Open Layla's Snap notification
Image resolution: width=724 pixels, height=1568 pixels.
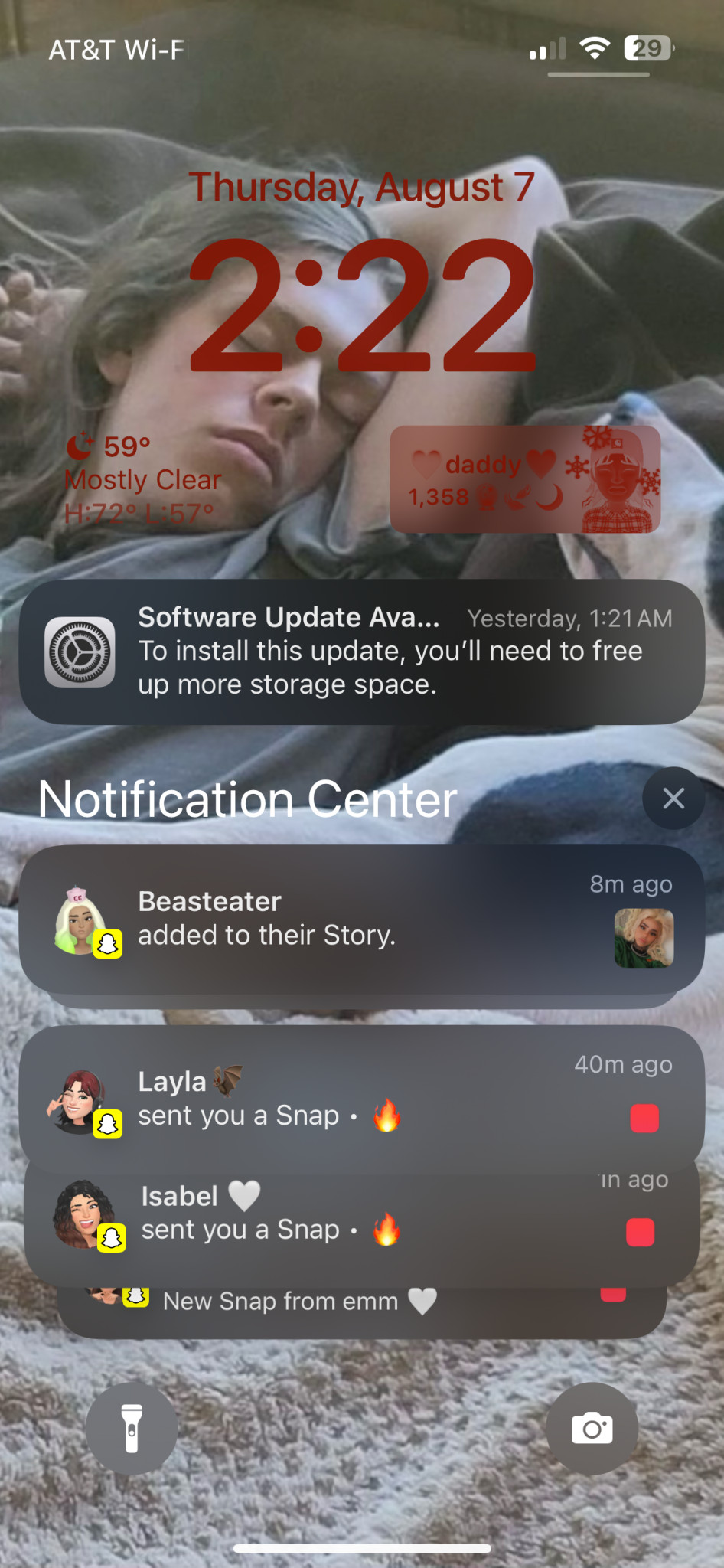361,1099
